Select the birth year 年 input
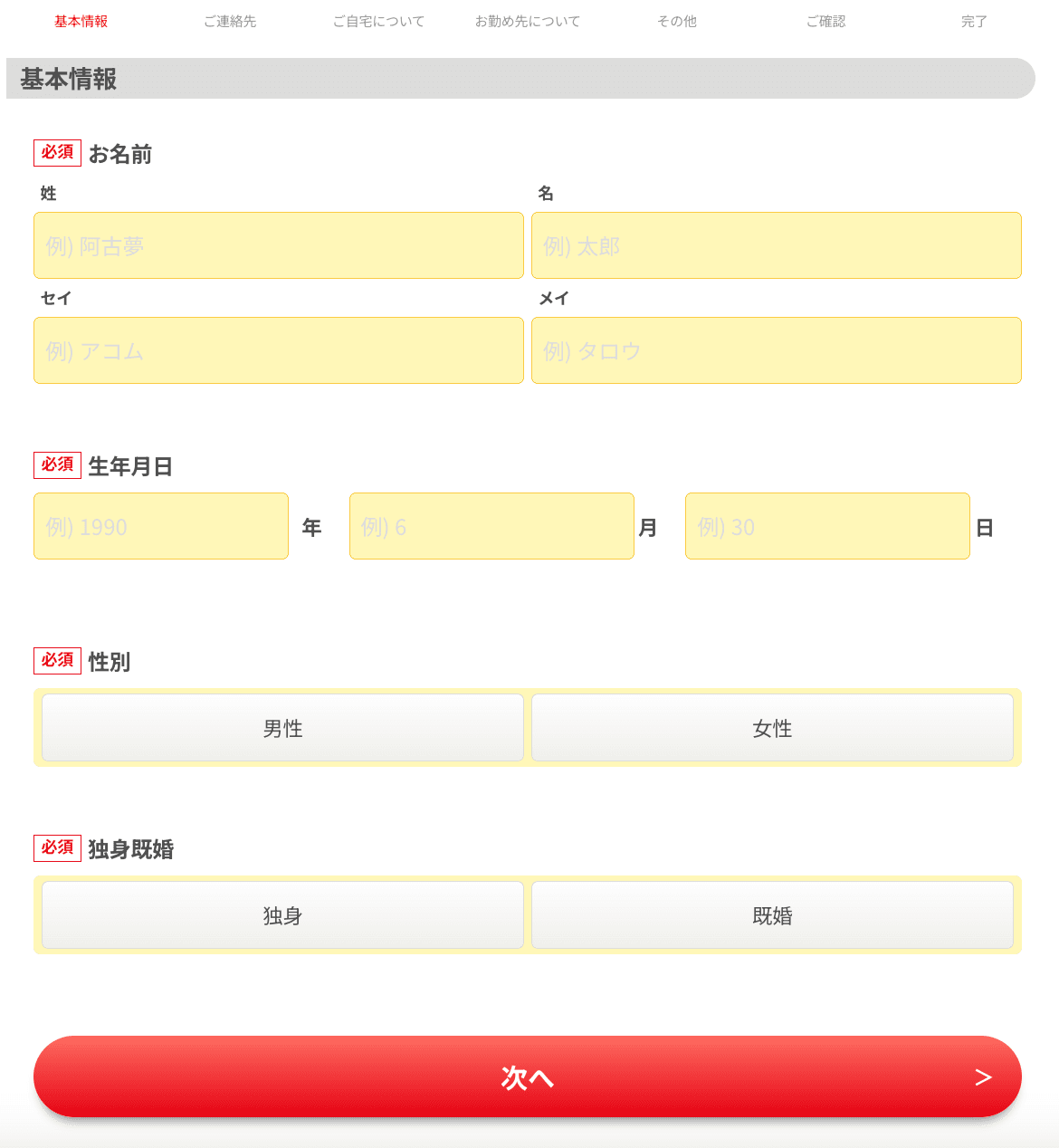 click(x=160, y=526)
